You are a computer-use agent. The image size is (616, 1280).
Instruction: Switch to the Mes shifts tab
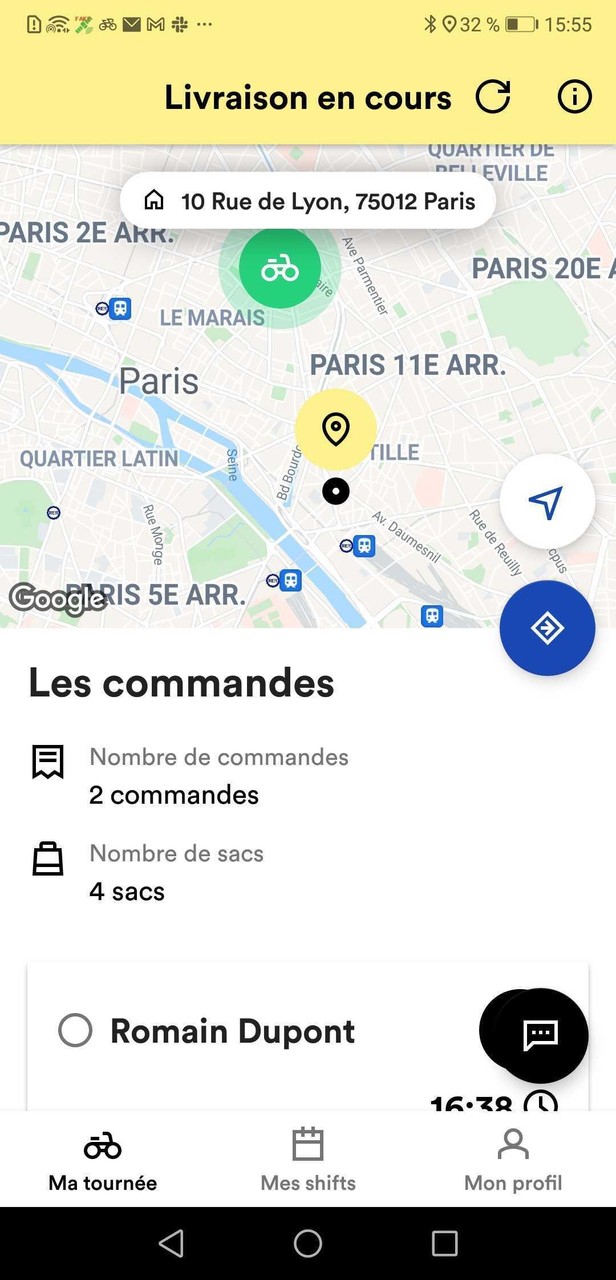(308, 1160)
